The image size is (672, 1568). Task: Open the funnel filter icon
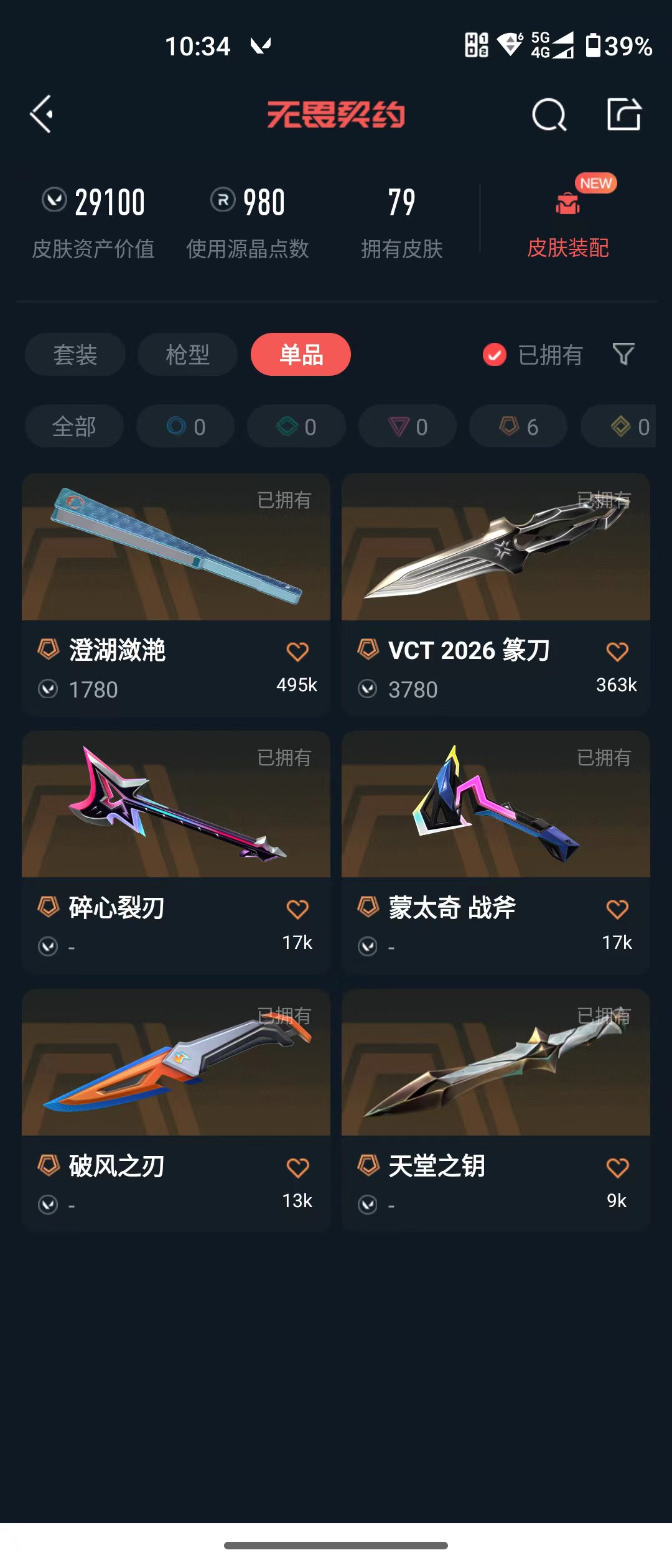coord(623,354)
